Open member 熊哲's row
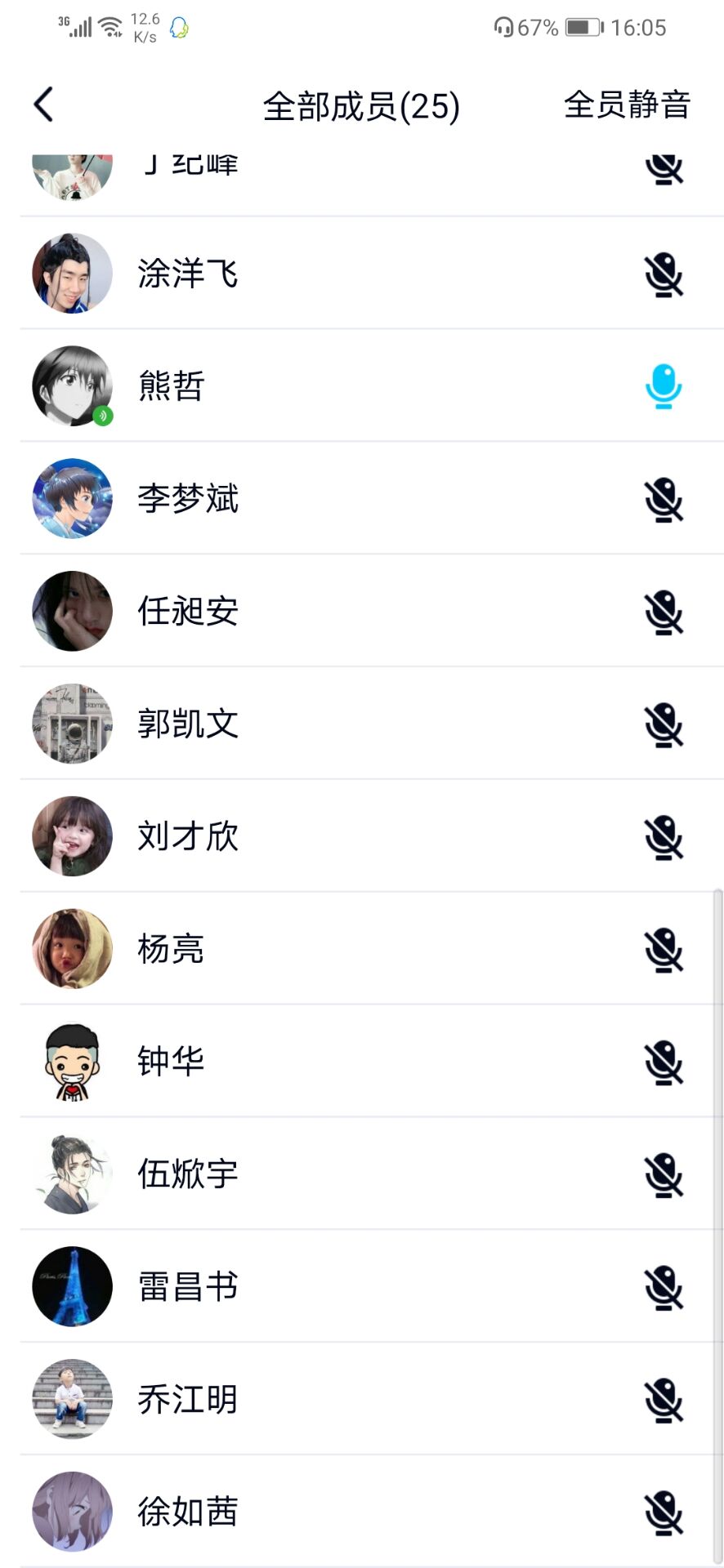The height and width of the screenshot is (1568, 724). point(327,386)
